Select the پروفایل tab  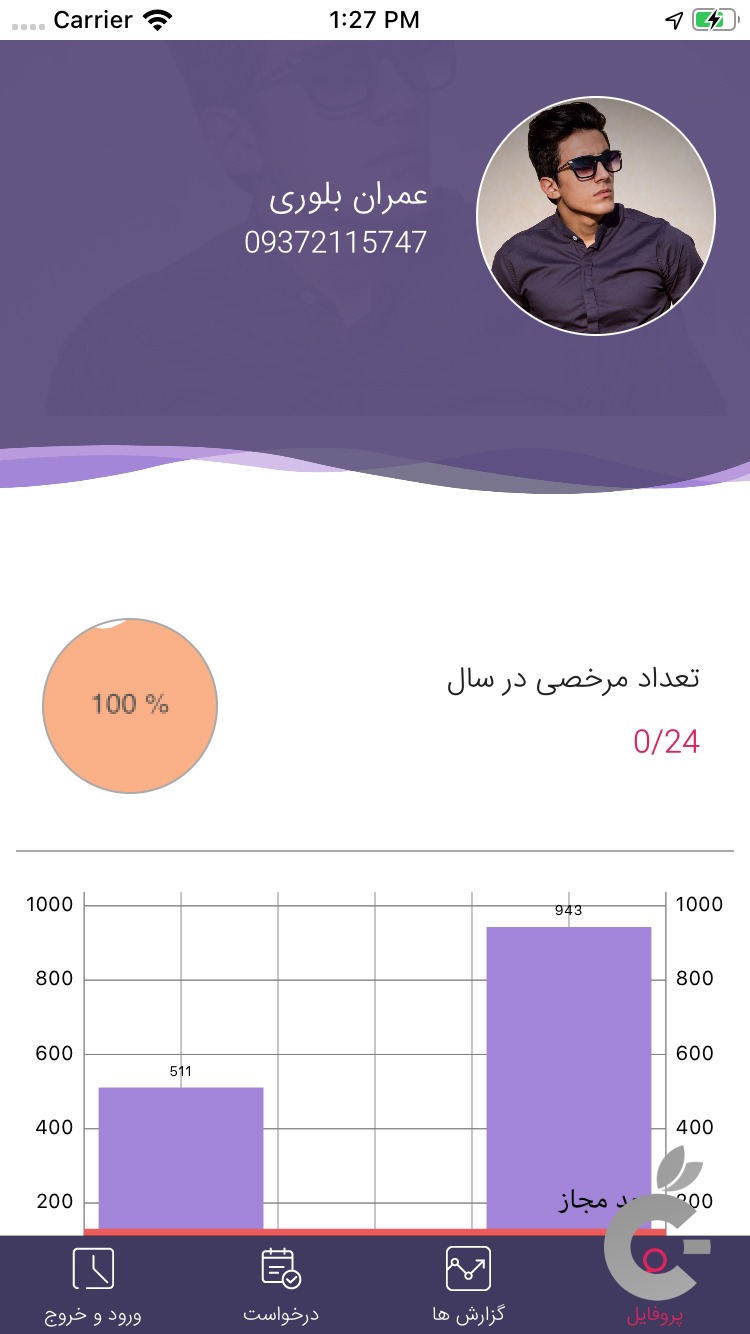(x=655, y=1284)
